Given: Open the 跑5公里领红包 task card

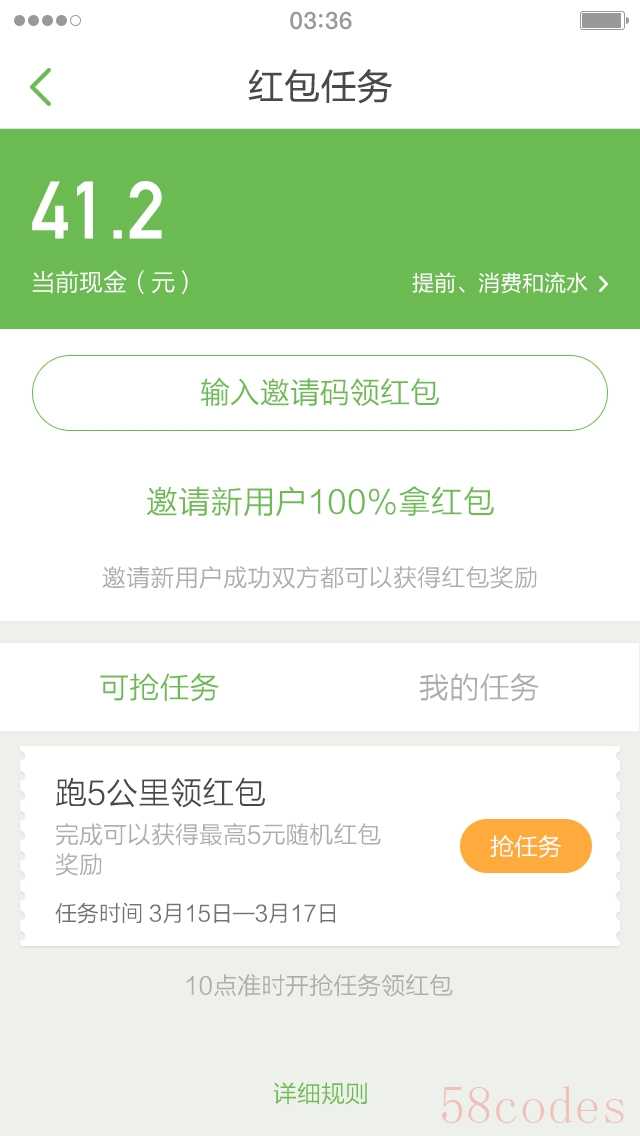Looking at the screenshot, I should pyautogui.click(x=320, y=846).
